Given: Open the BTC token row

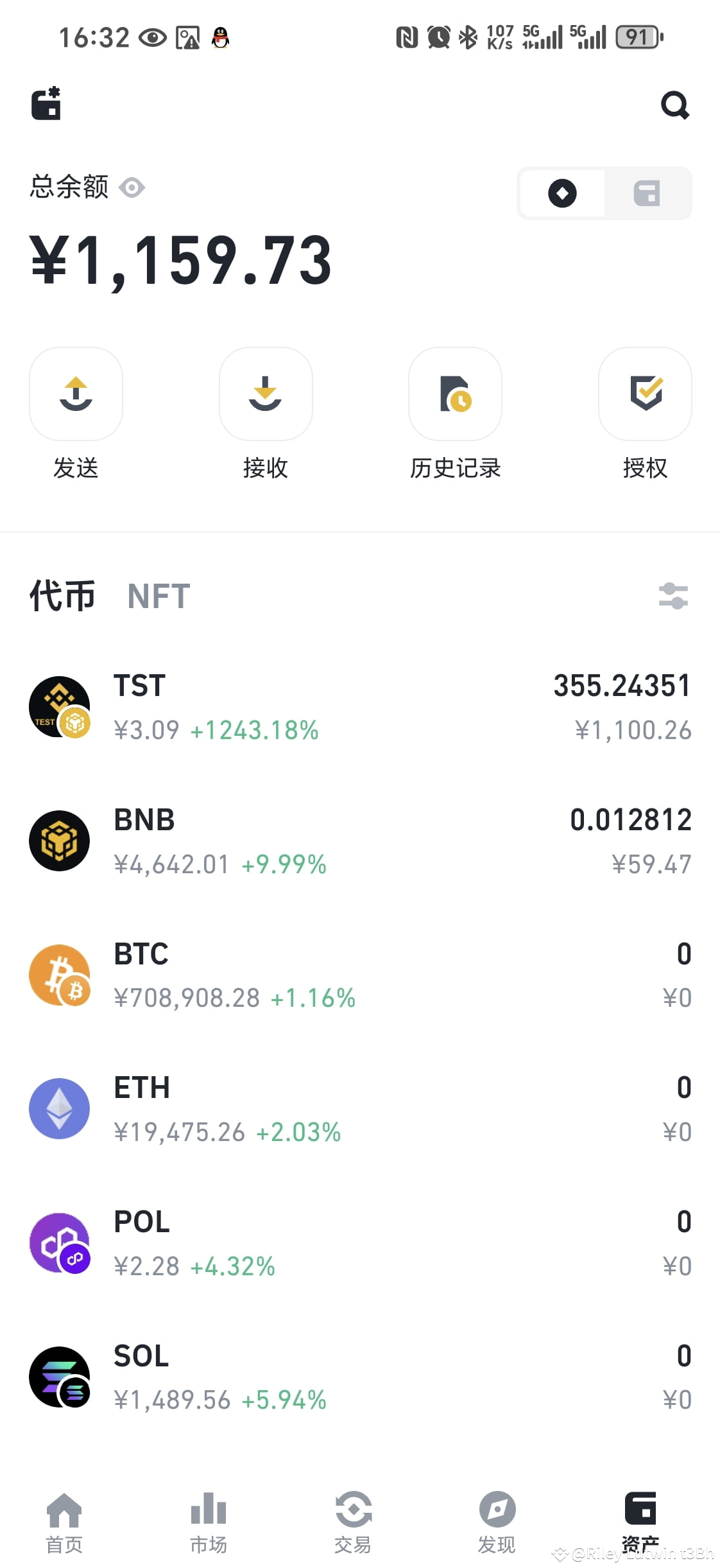Looking at the screenshot, I should click(360, 975).
